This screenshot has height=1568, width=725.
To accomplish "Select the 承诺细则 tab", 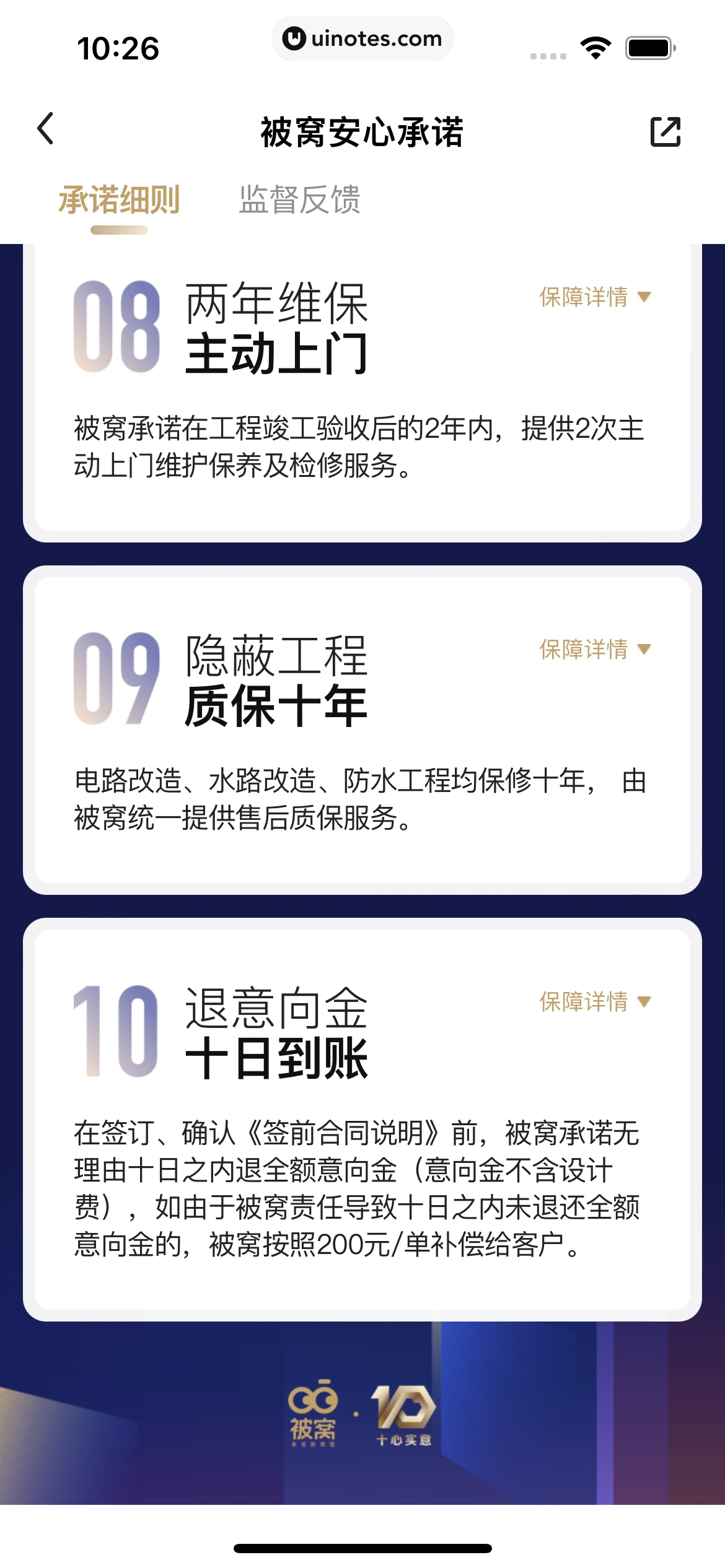I will (119, 200).
